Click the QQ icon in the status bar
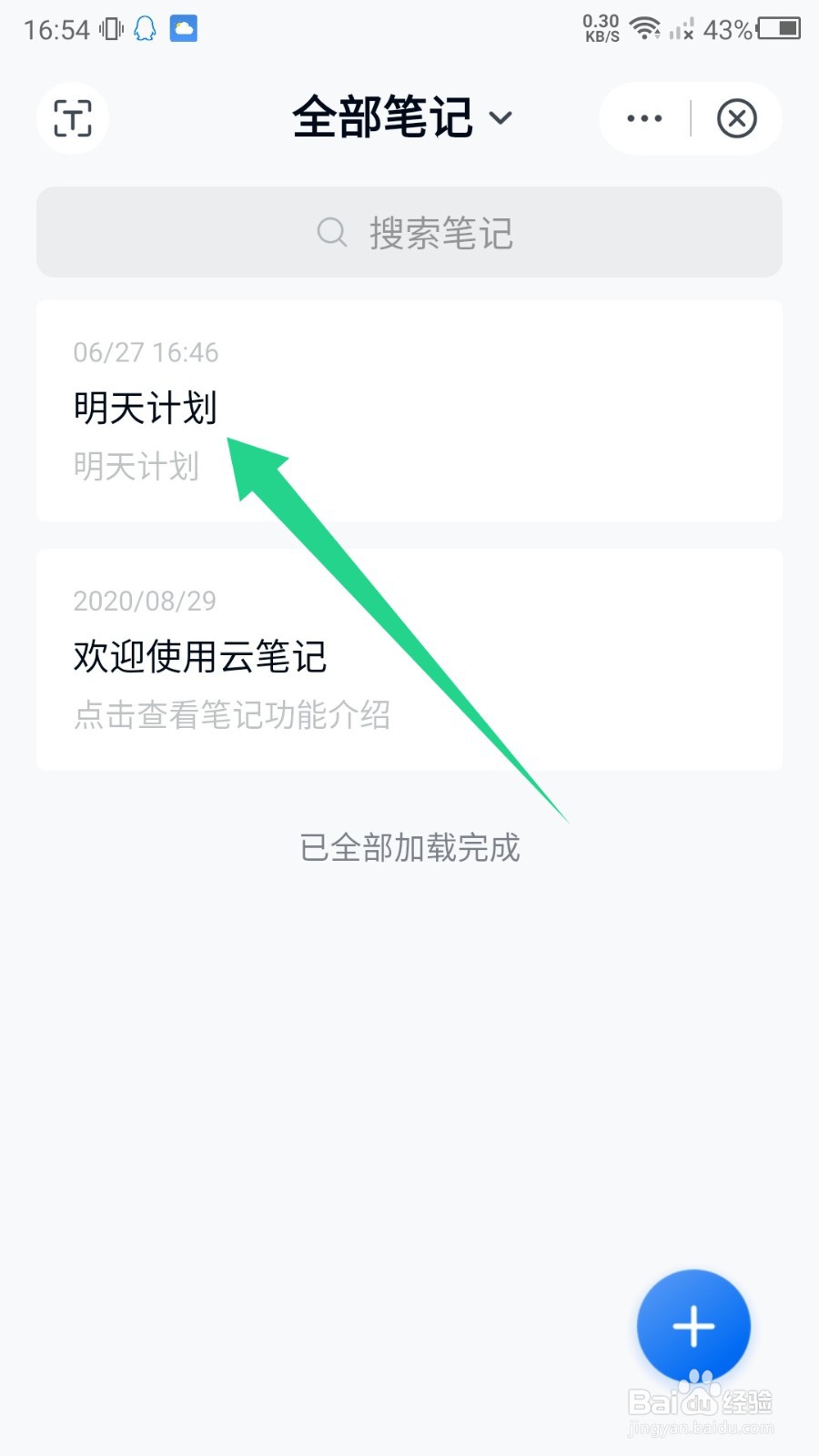 (144, 29)
